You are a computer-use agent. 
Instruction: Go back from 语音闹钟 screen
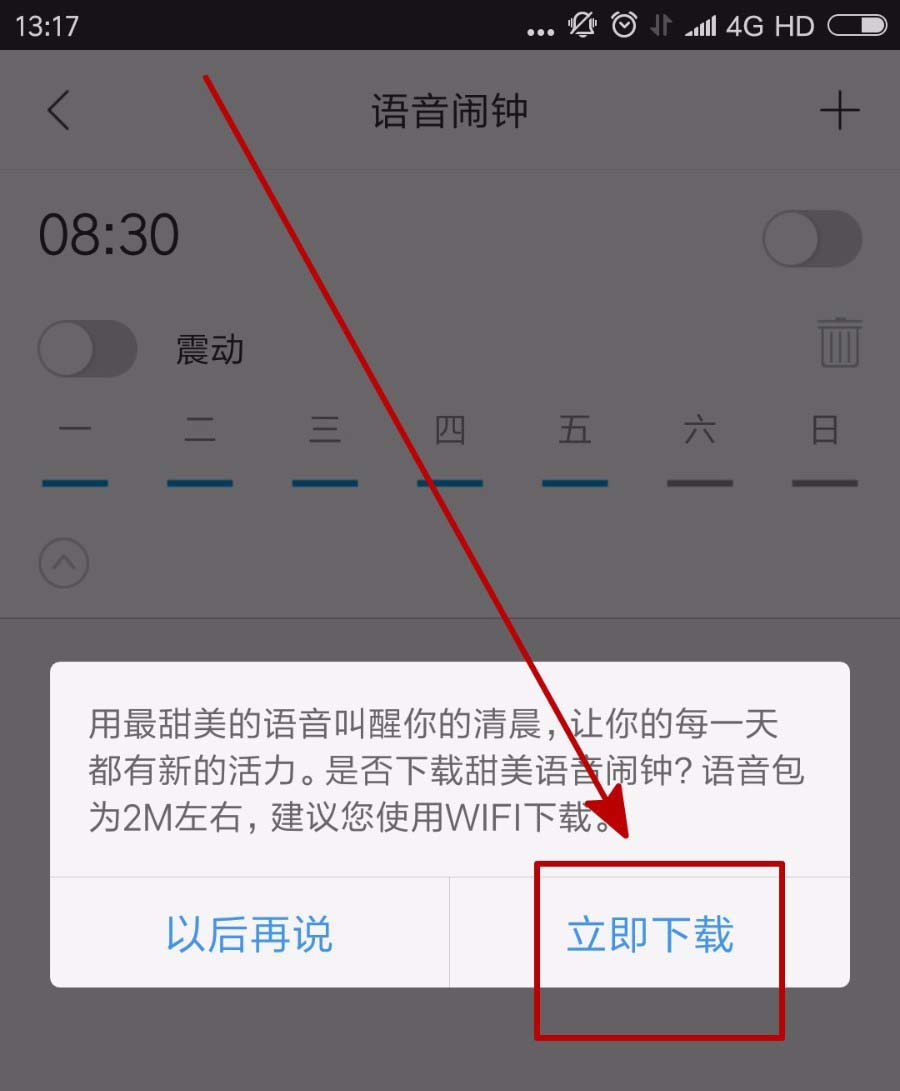pyautogui.click(x=58, y=110)
